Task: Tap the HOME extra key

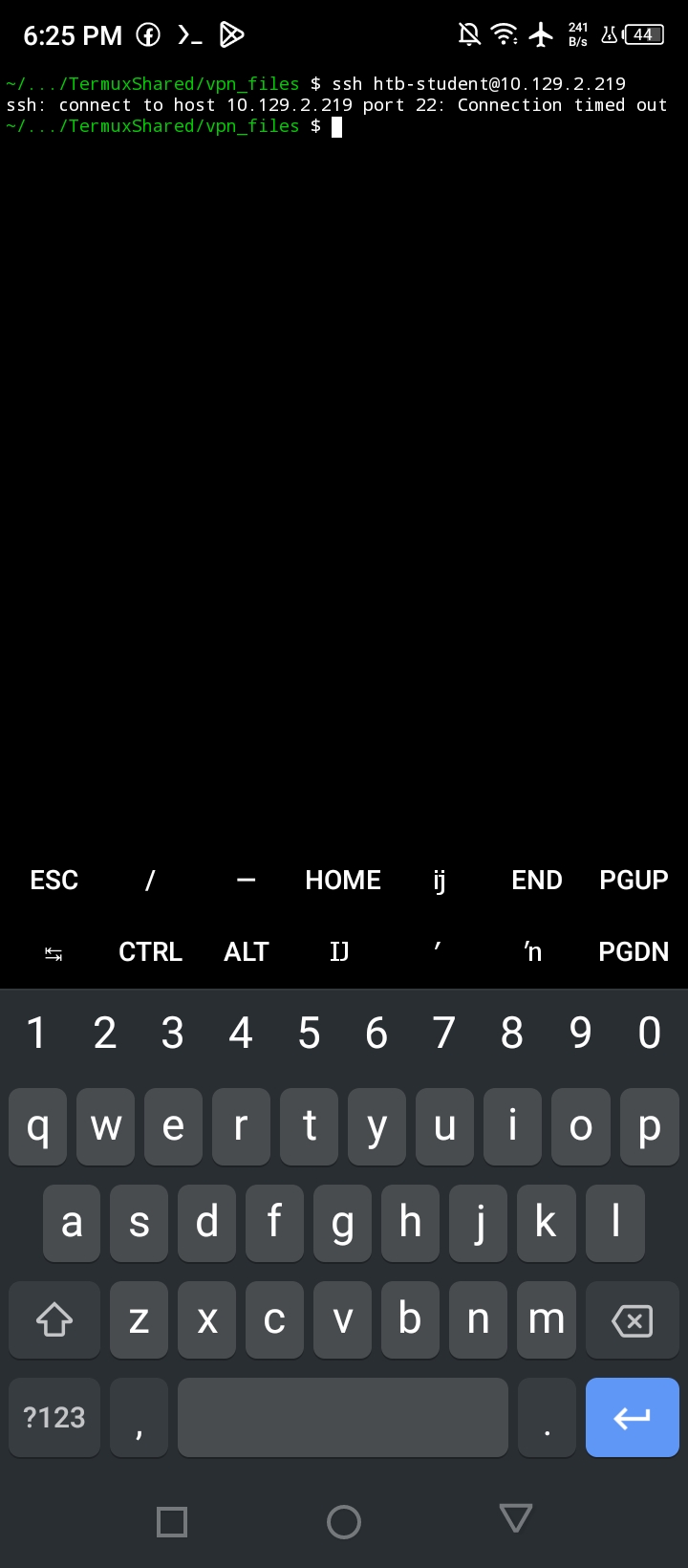Action: [x=343, y=881]
